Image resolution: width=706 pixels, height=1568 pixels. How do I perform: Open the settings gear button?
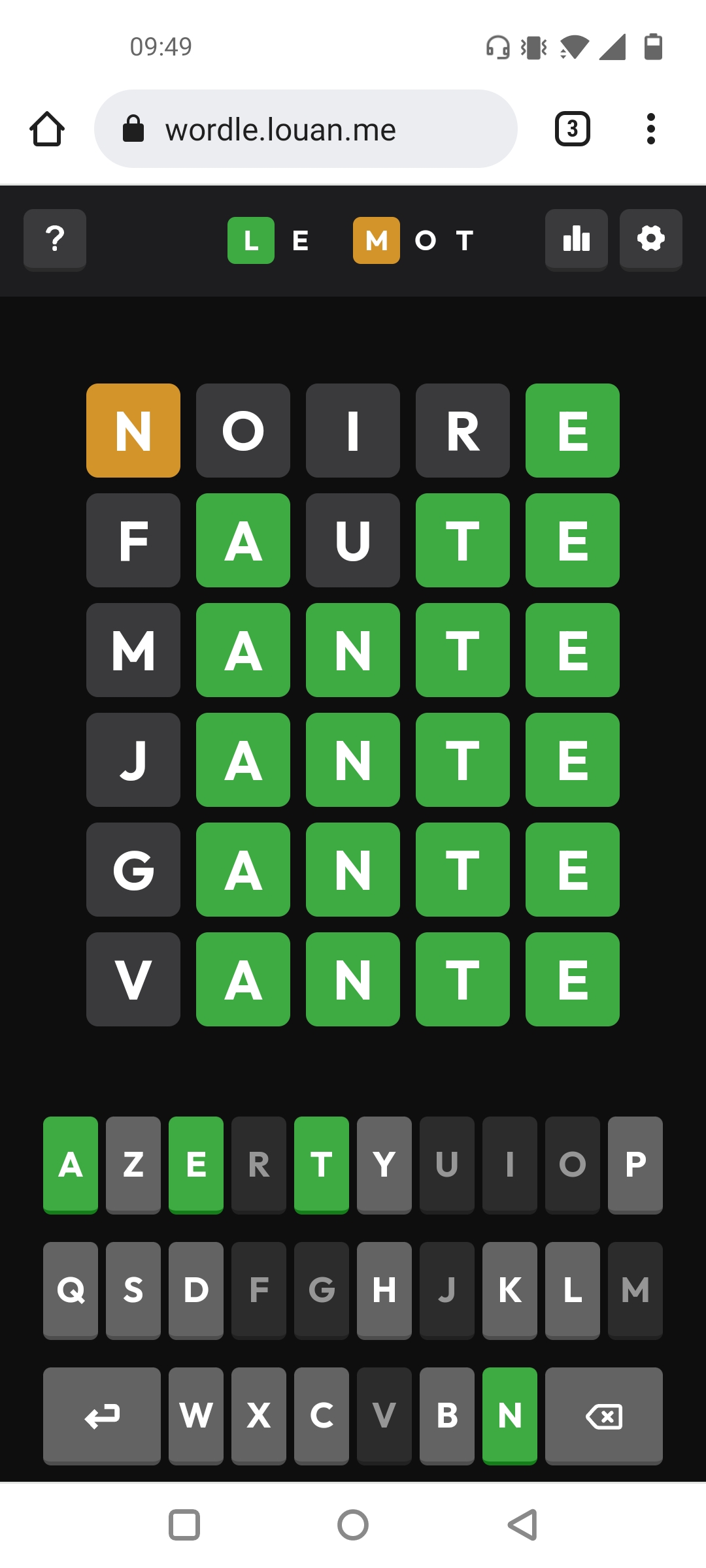651,240
